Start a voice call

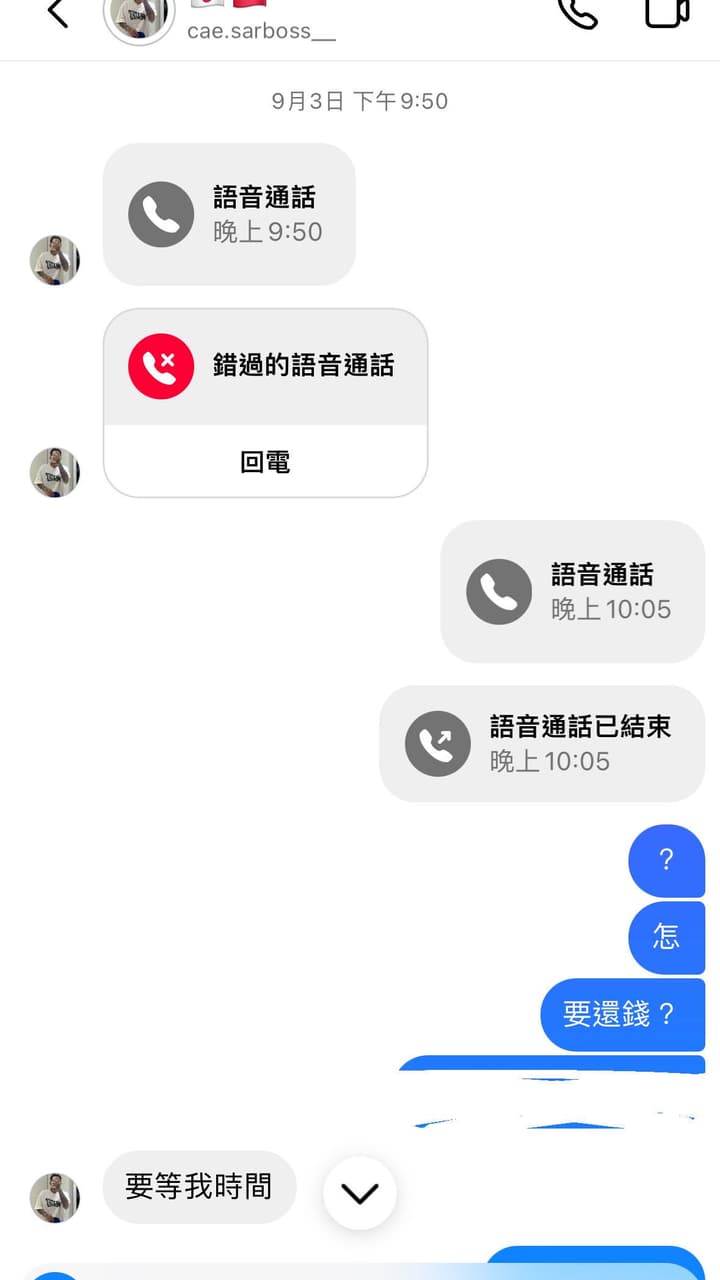pyautogui.click(x=577, y=10)
